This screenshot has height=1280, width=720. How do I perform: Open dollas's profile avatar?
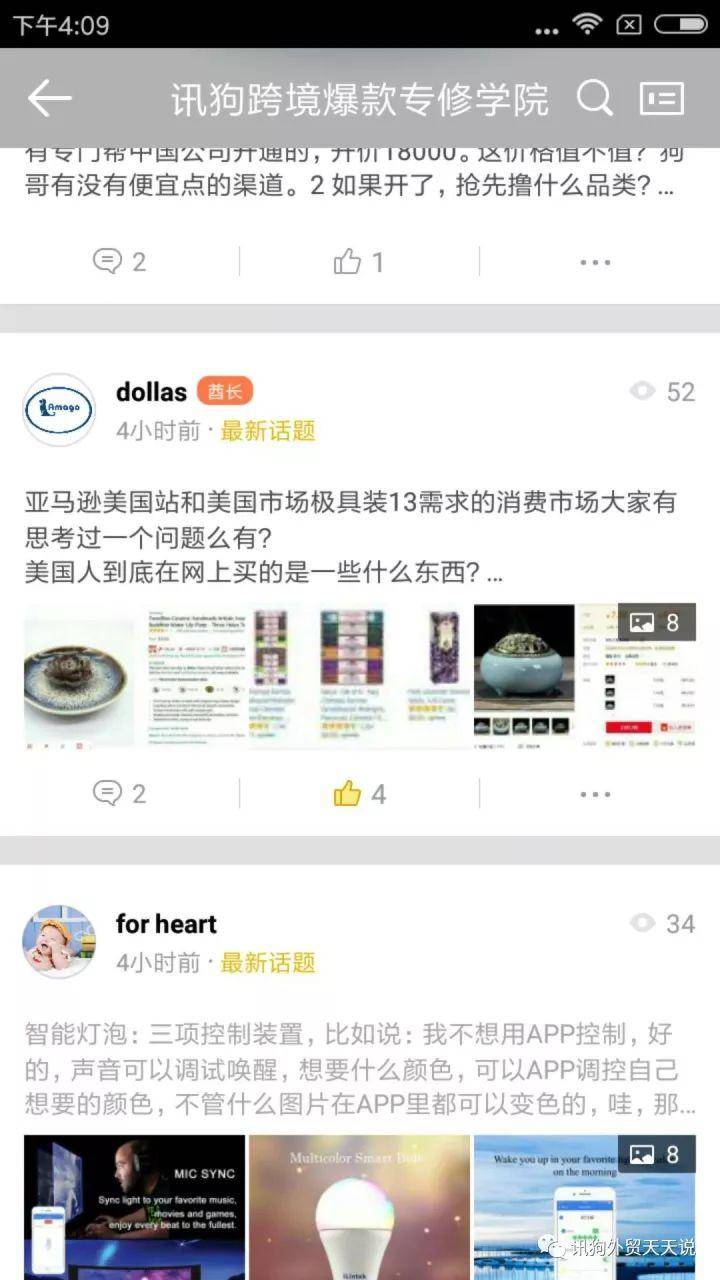pyautogui.click(x=59, y=410)
